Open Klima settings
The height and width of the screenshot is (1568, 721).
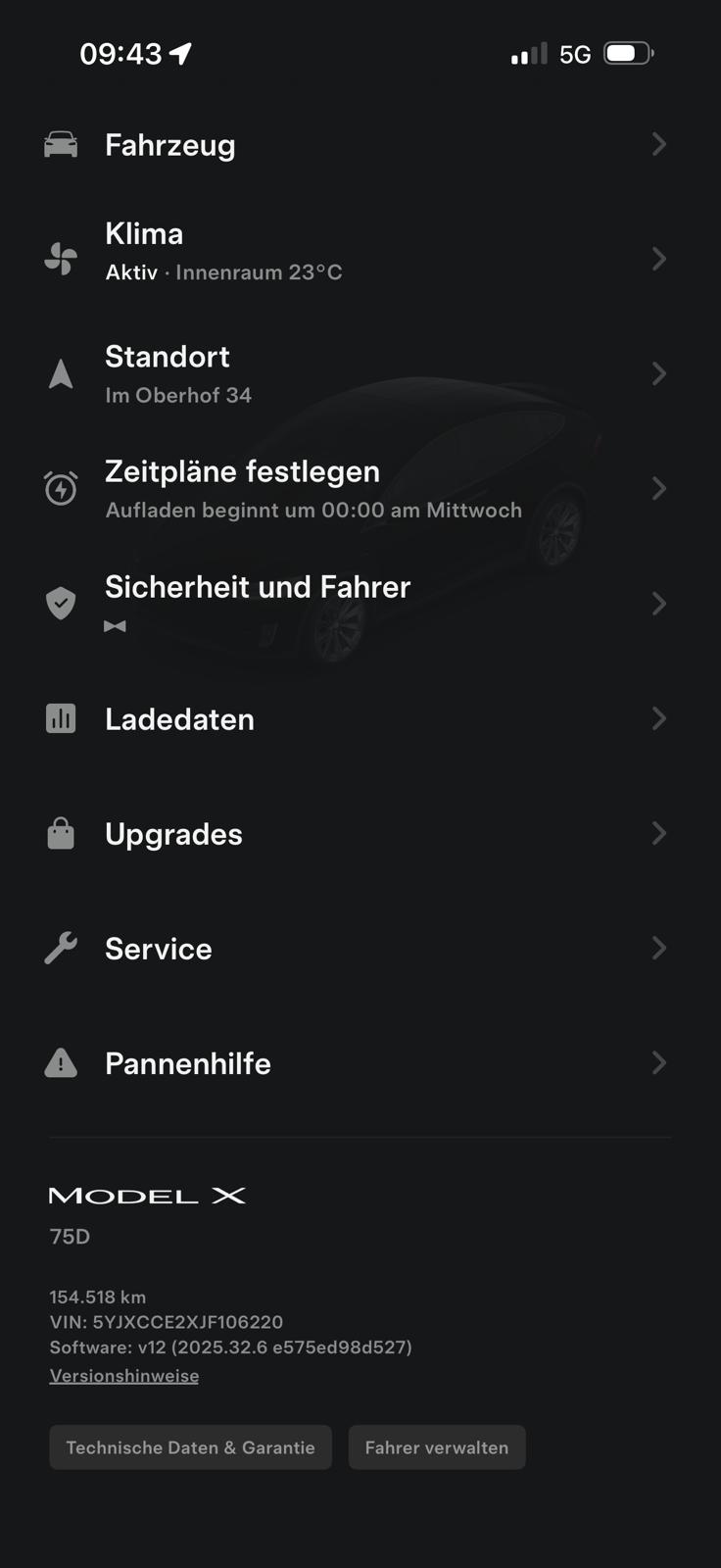pos(359,259)
